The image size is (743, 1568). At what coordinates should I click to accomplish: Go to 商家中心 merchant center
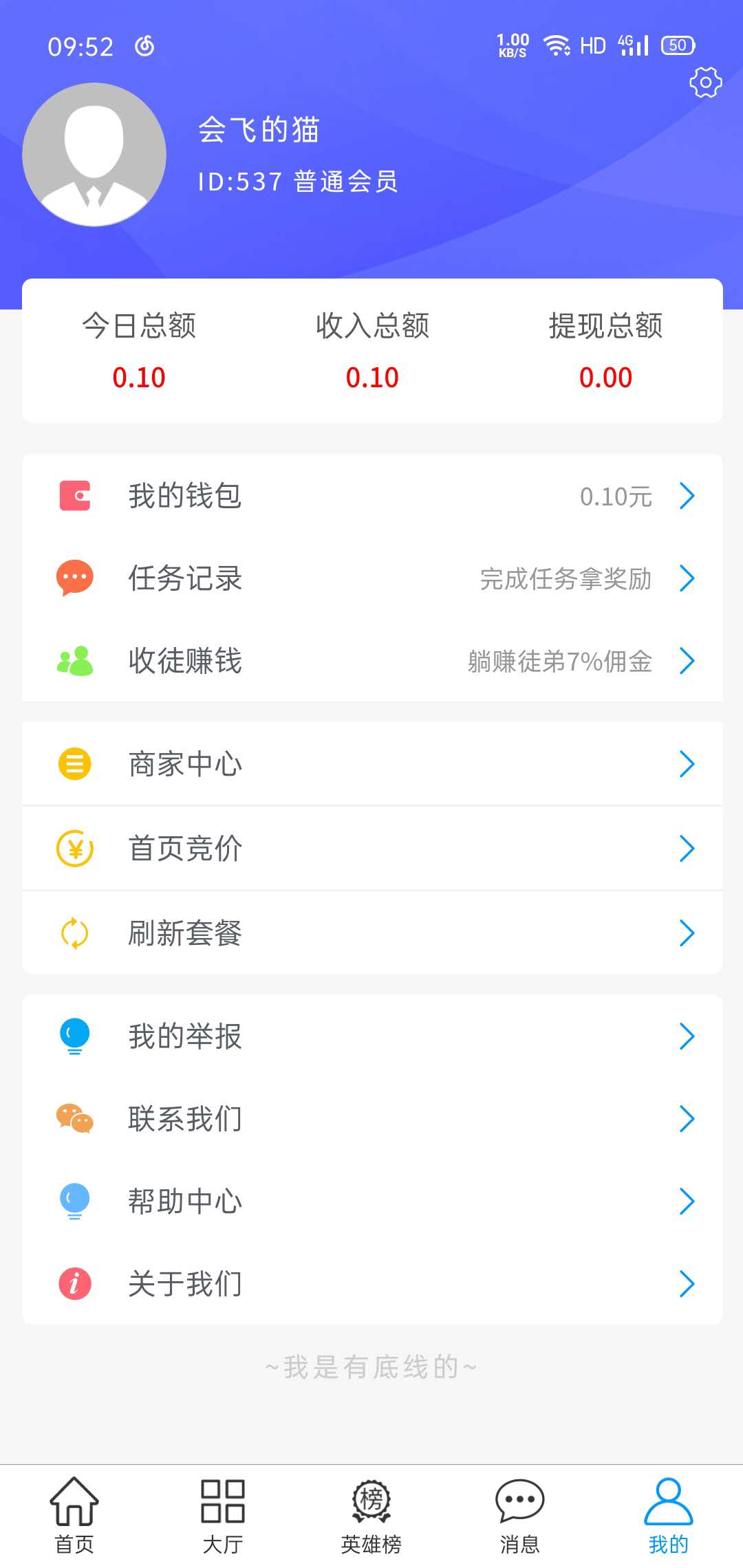(372, 764)
